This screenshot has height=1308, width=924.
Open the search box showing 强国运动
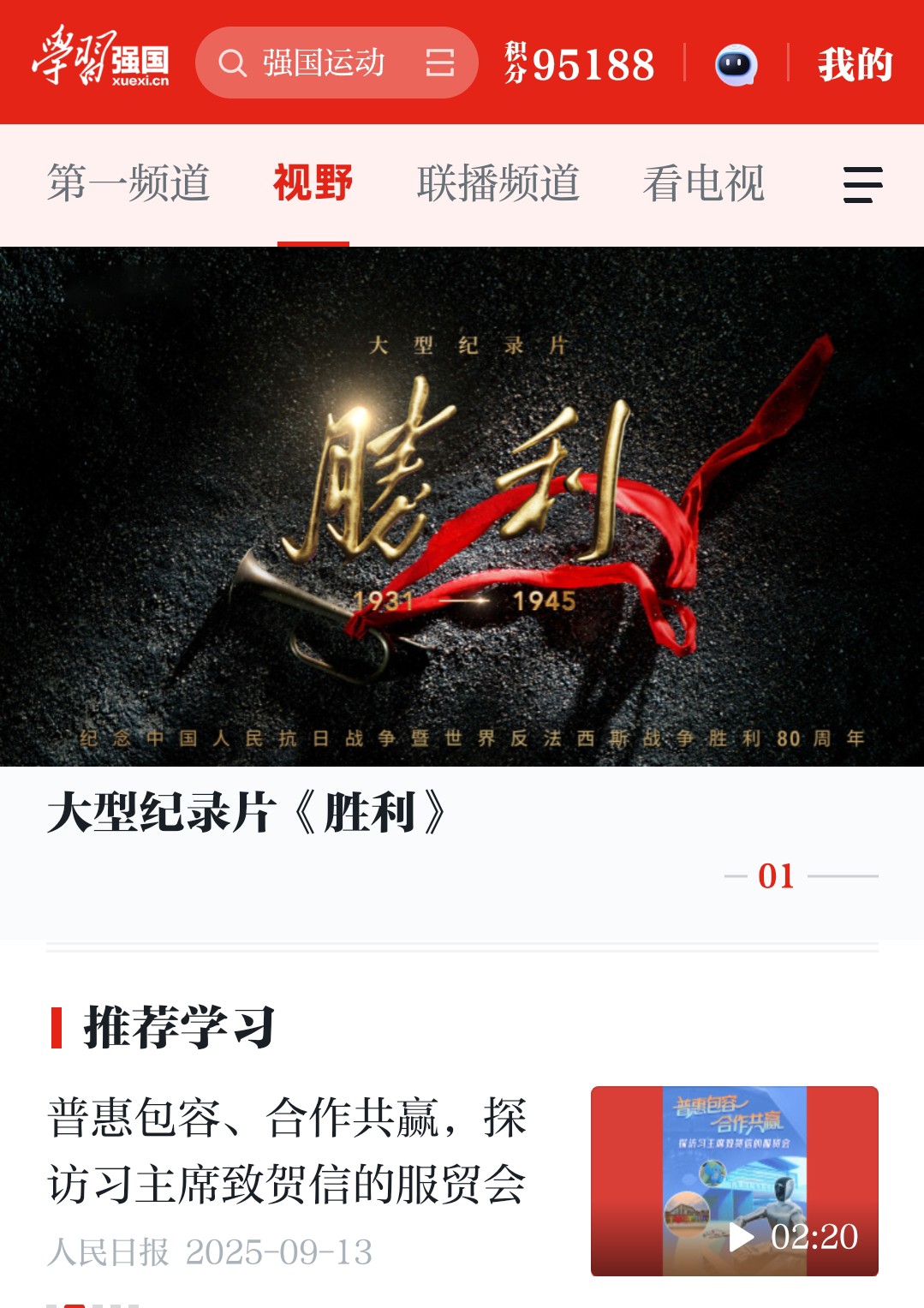pyautogui.click(x=321, y=63)
